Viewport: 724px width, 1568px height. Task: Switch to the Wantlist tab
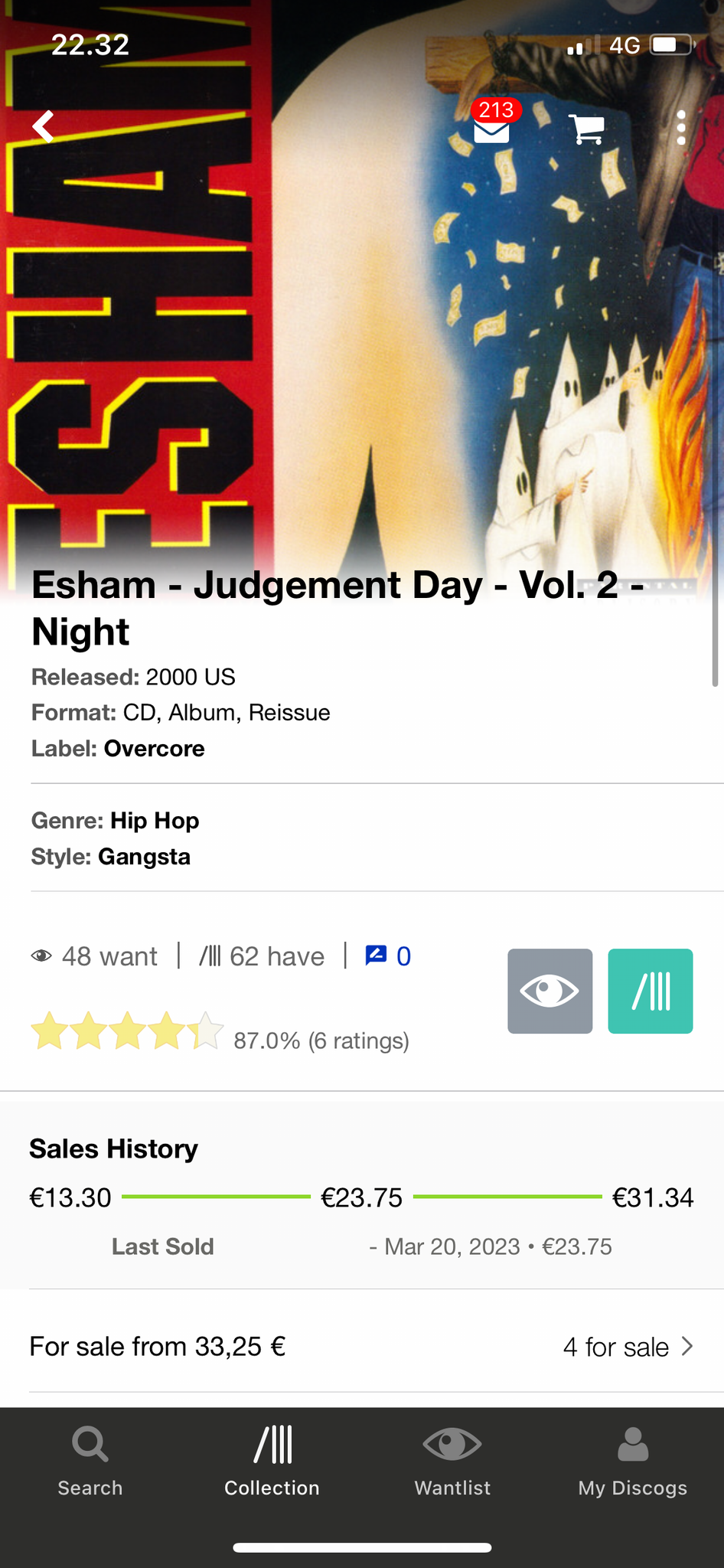(452, 1461)
